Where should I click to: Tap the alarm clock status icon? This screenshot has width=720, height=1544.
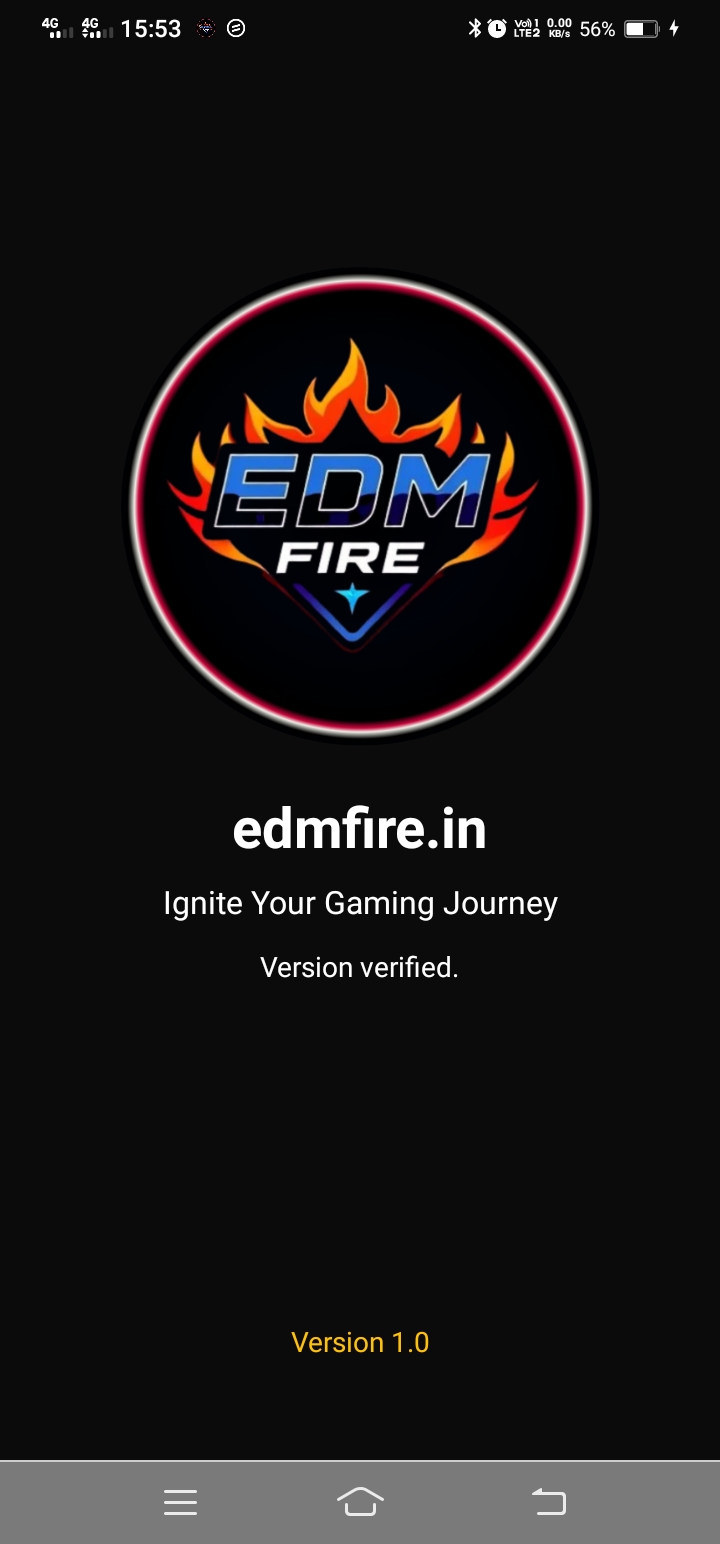[496, 29]
